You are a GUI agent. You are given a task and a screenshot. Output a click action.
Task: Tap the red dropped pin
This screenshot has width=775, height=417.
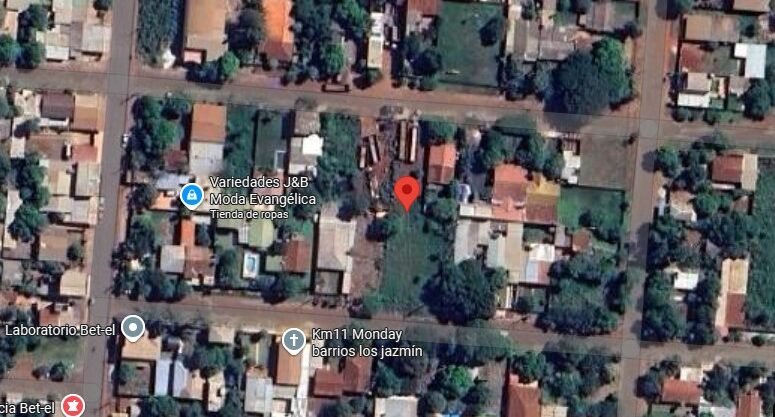pos(406,191)
